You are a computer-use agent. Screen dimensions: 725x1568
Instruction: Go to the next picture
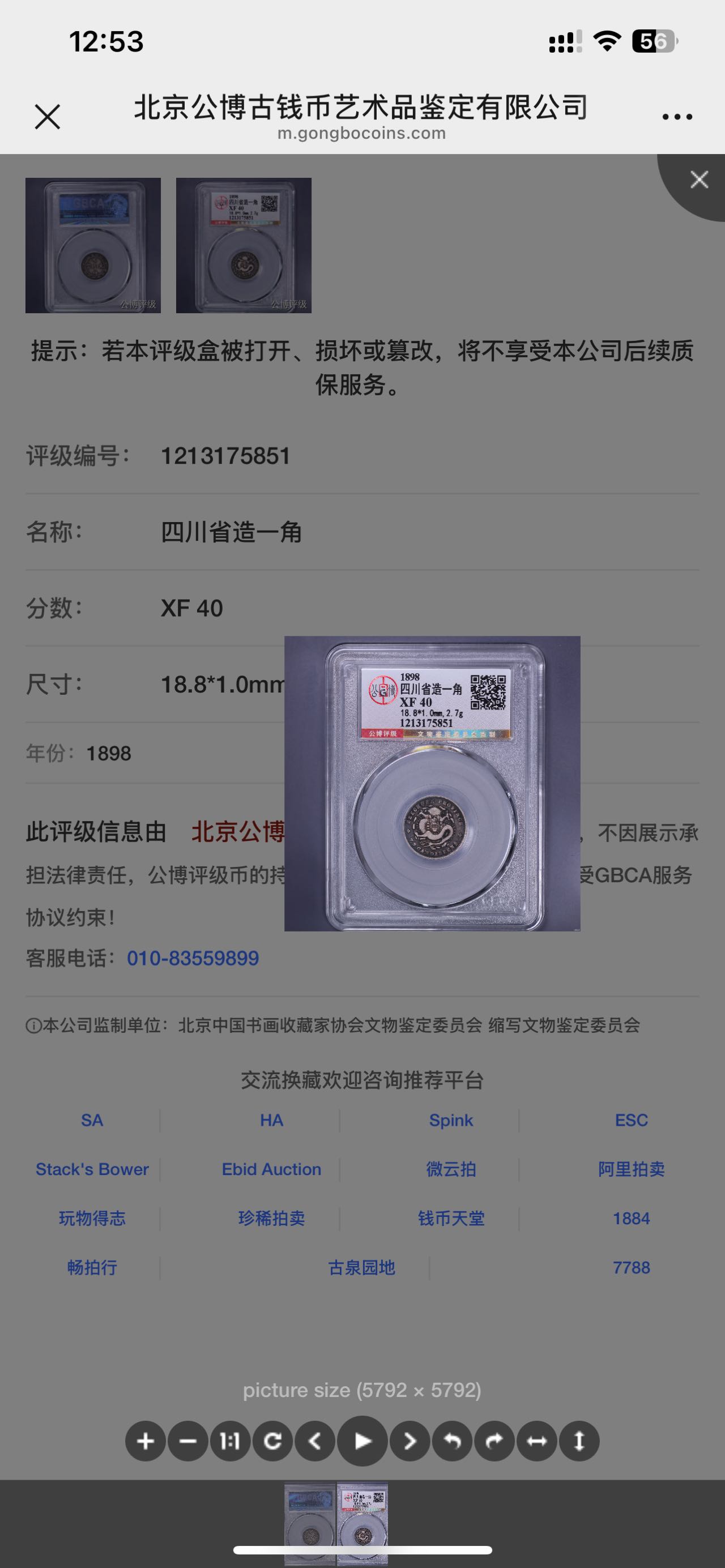pos(410,1441)
